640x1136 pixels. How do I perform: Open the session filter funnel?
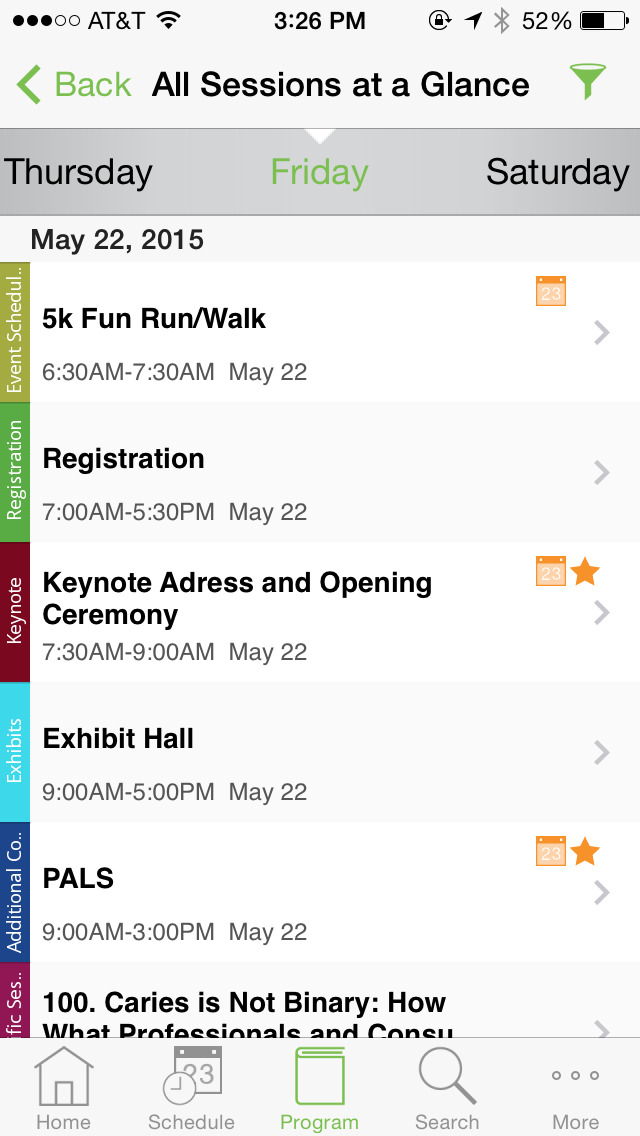[x=587, y=82]
